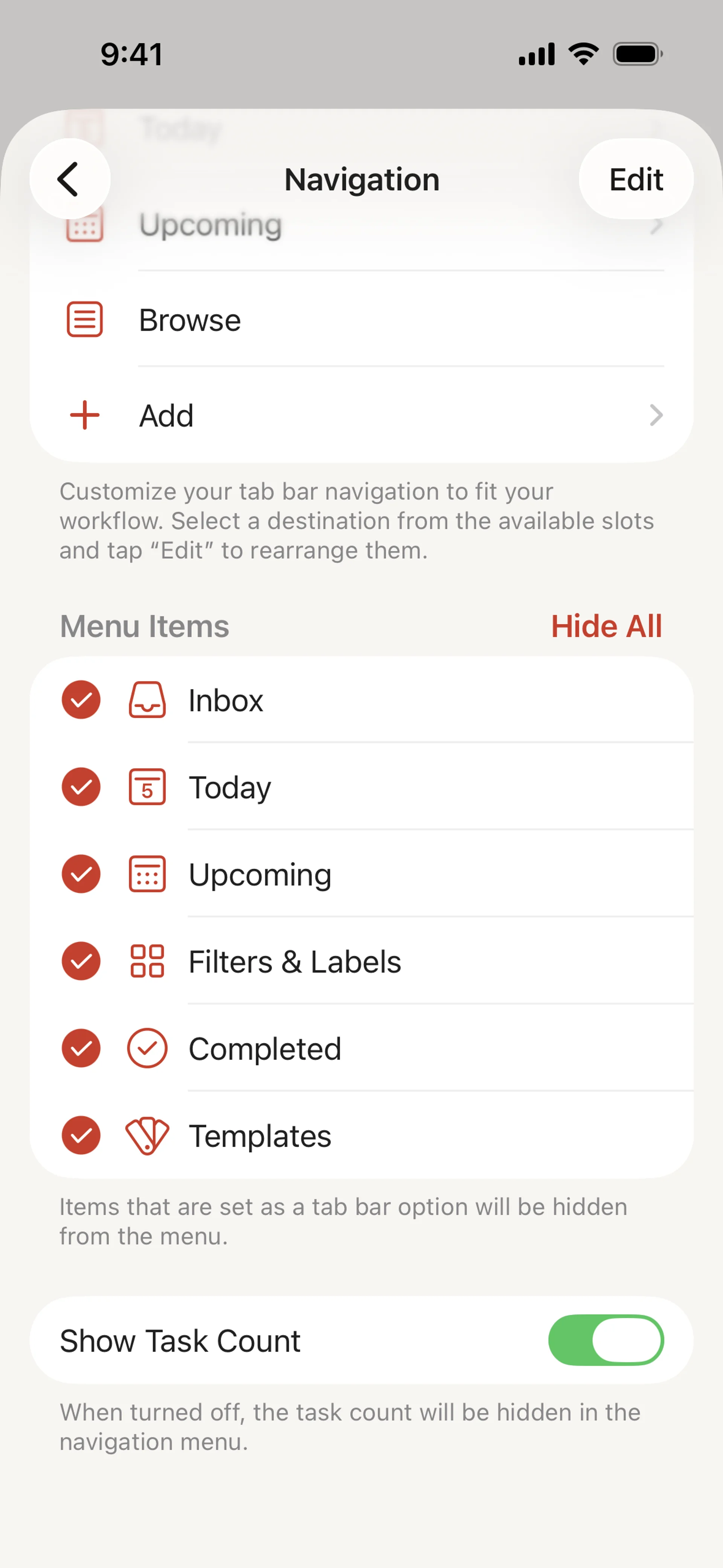This screenshot has width=723, height=1568.
Task: Uncheck Completed in menu items
Action: pos(81,1048)
